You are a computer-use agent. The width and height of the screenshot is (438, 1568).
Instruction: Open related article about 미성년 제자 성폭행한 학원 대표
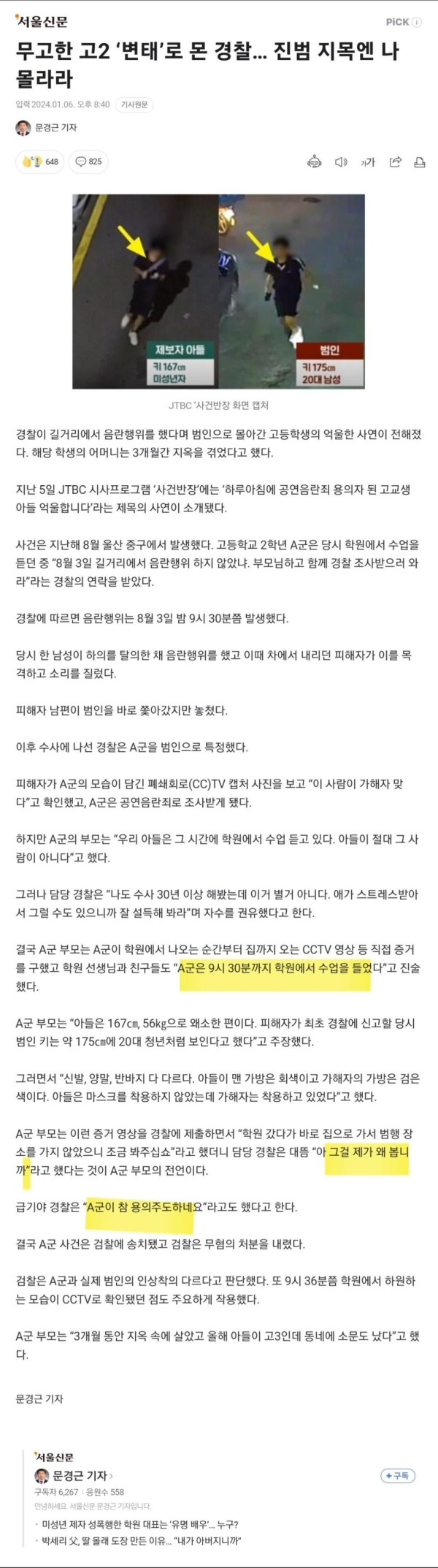[x=141, y=1524]
